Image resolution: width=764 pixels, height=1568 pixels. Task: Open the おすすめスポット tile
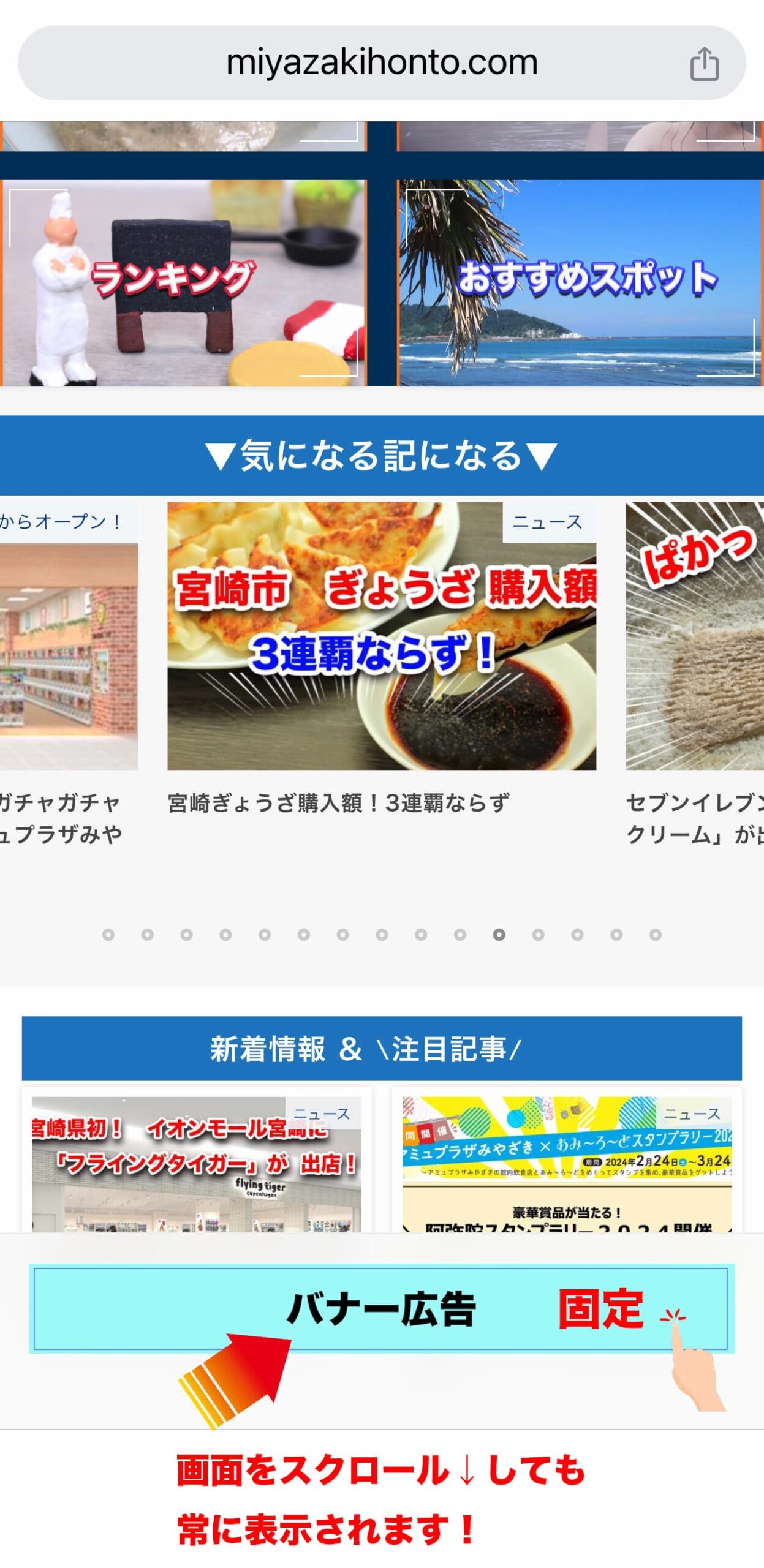(x=580, y=282)
